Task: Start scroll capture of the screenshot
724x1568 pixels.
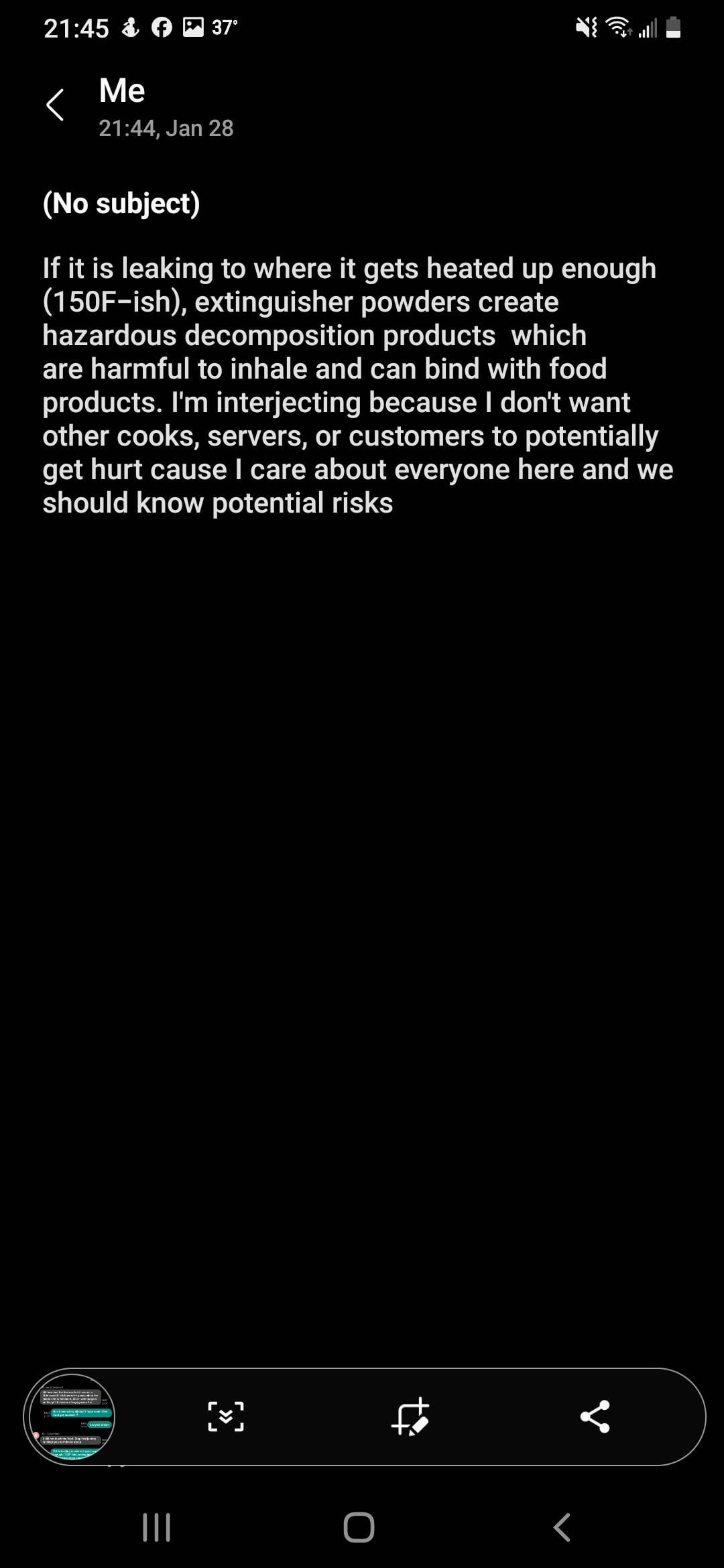Action: click(226, 1416)
